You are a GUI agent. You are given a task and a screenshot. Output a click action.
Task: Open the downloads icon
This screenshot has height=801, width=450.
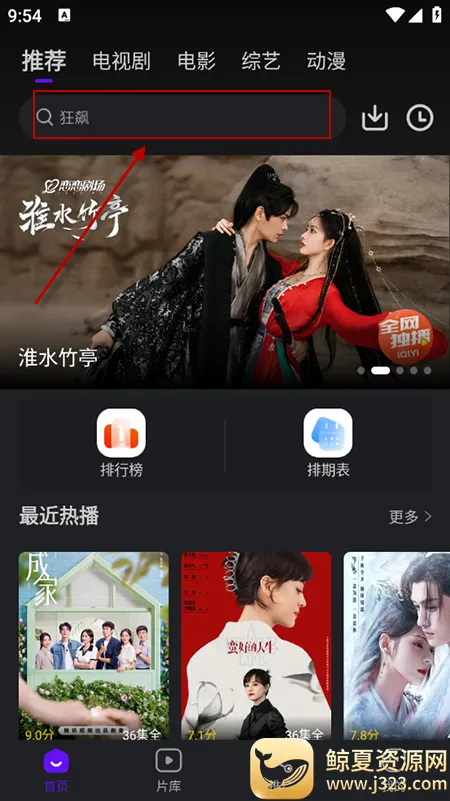coord(375,118)
